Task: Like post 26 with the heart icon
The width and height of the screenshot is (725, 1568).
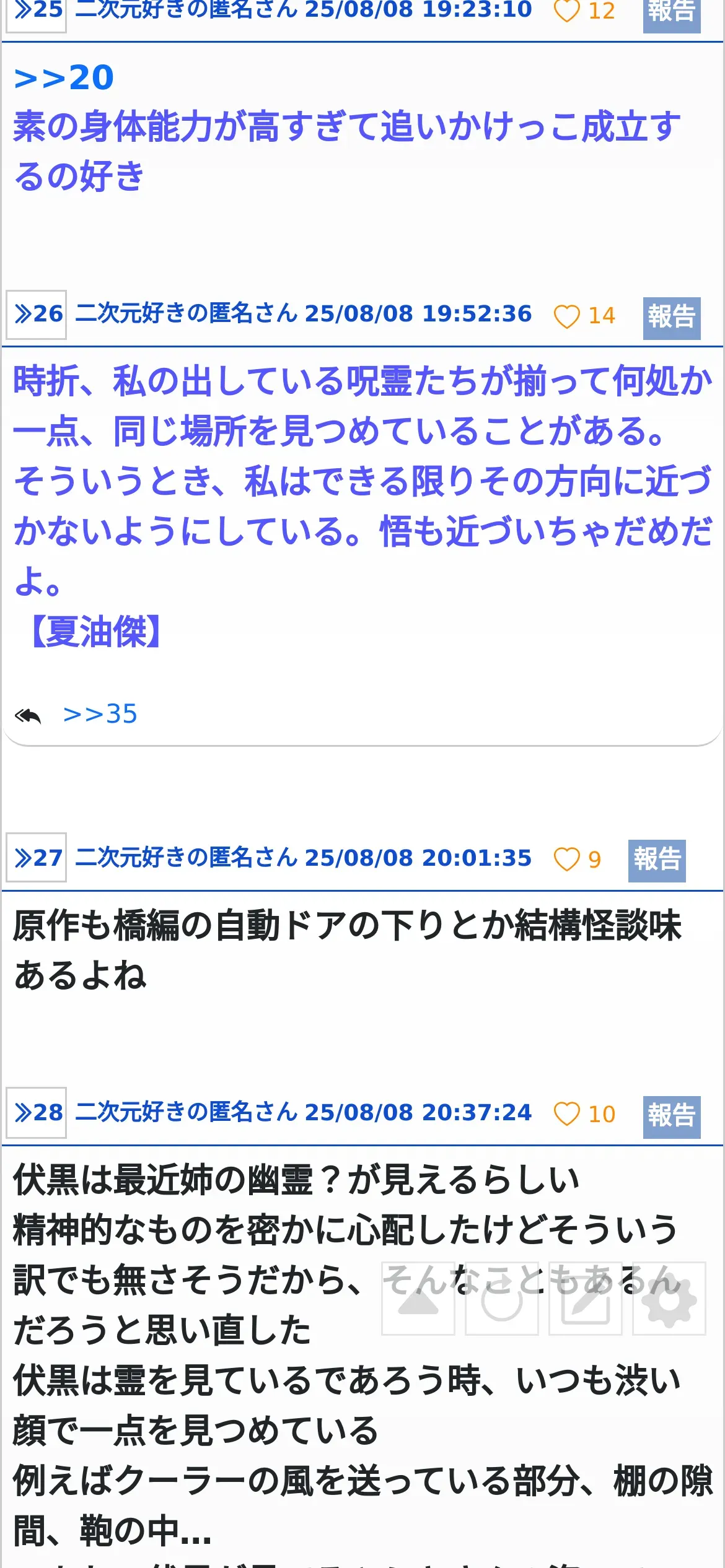Action: [x=566, y=316]
